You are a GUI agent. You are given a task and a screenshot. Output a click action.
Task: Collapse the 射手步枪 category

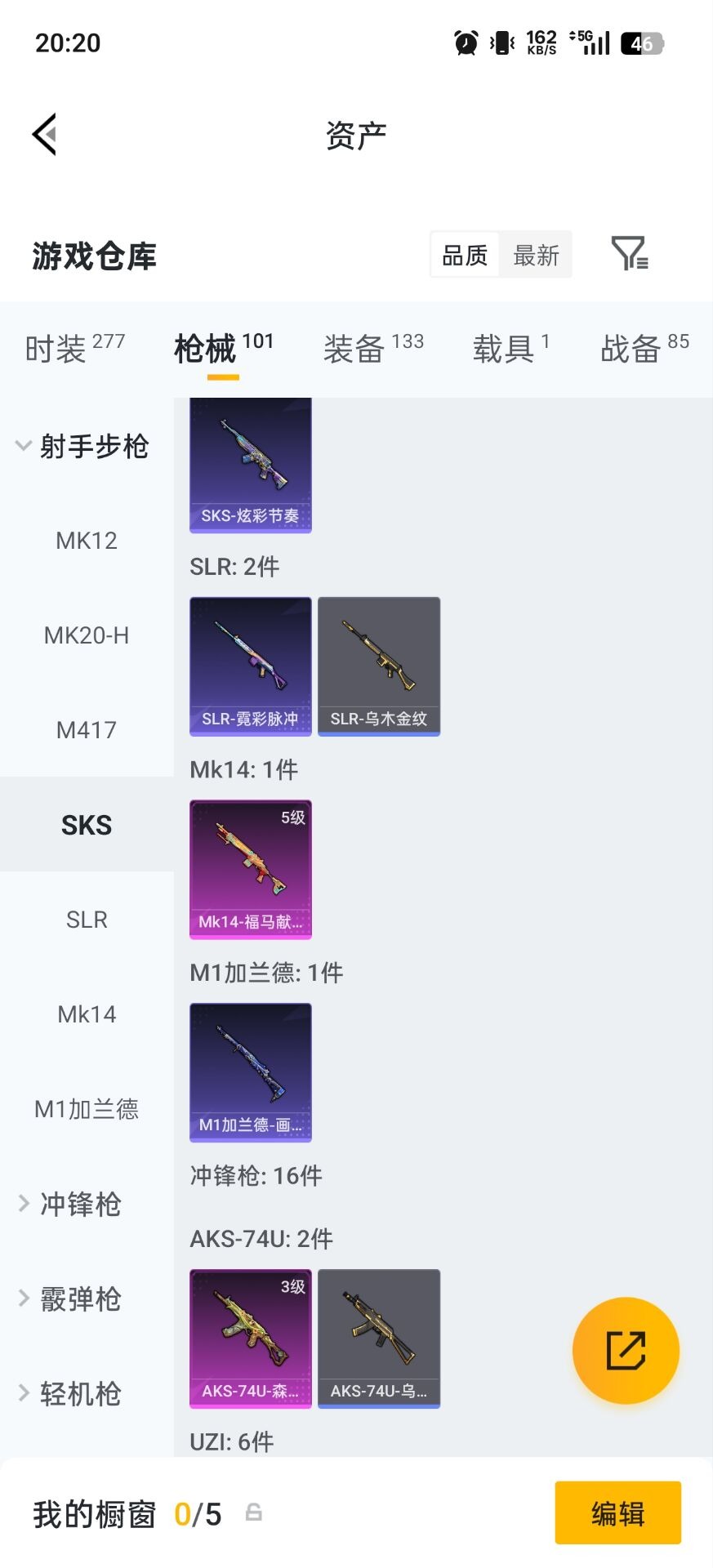(x=96, y=446)
